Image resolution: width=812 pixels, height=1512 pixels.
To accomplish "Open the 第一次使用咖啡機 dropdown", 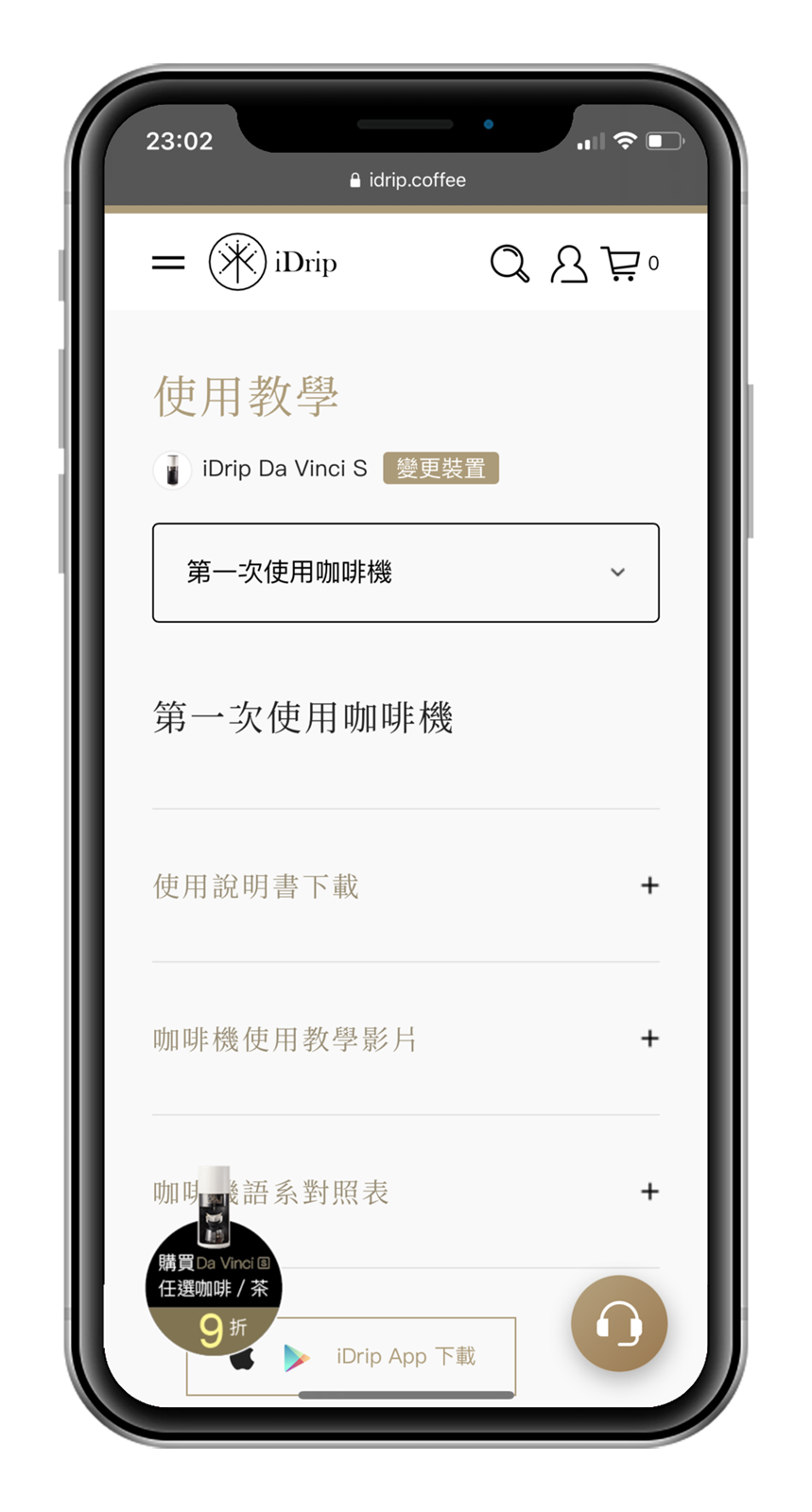I will [x=406, y=573].
